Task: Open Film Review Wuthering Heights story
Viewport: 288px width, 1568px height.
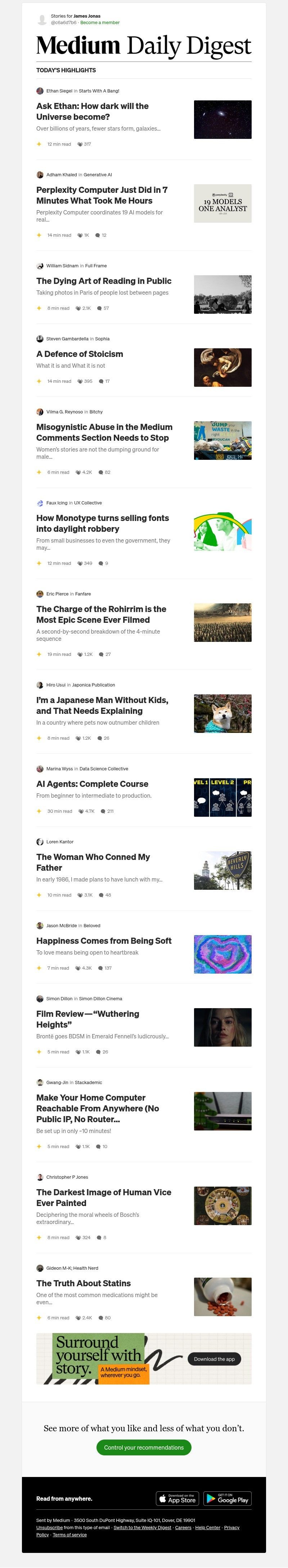Action: click(87, 1019)
